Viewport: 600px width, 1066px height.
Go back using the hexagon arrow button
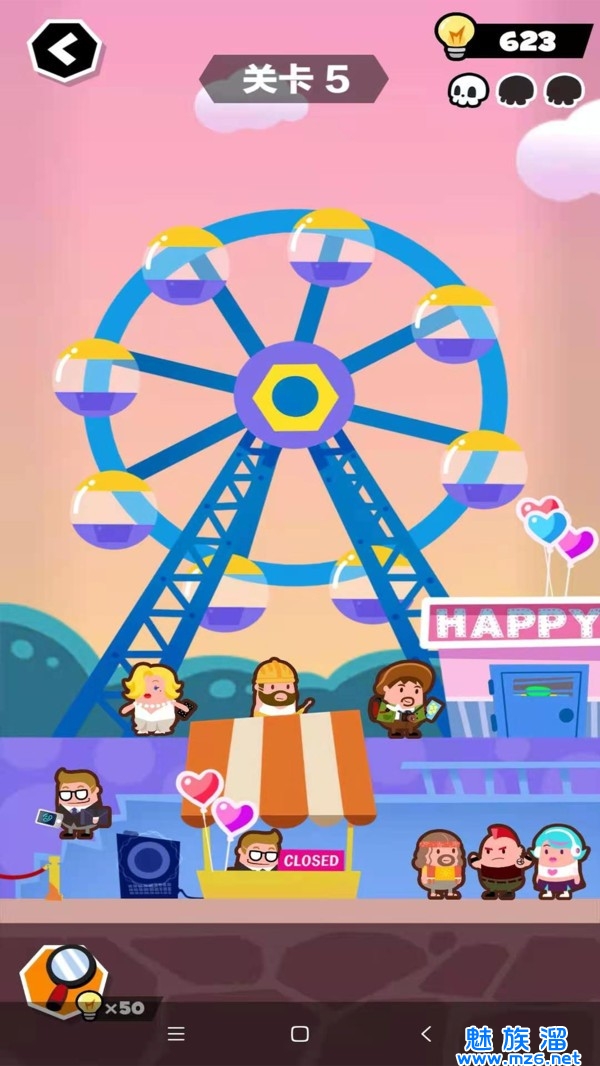point(65,49)
